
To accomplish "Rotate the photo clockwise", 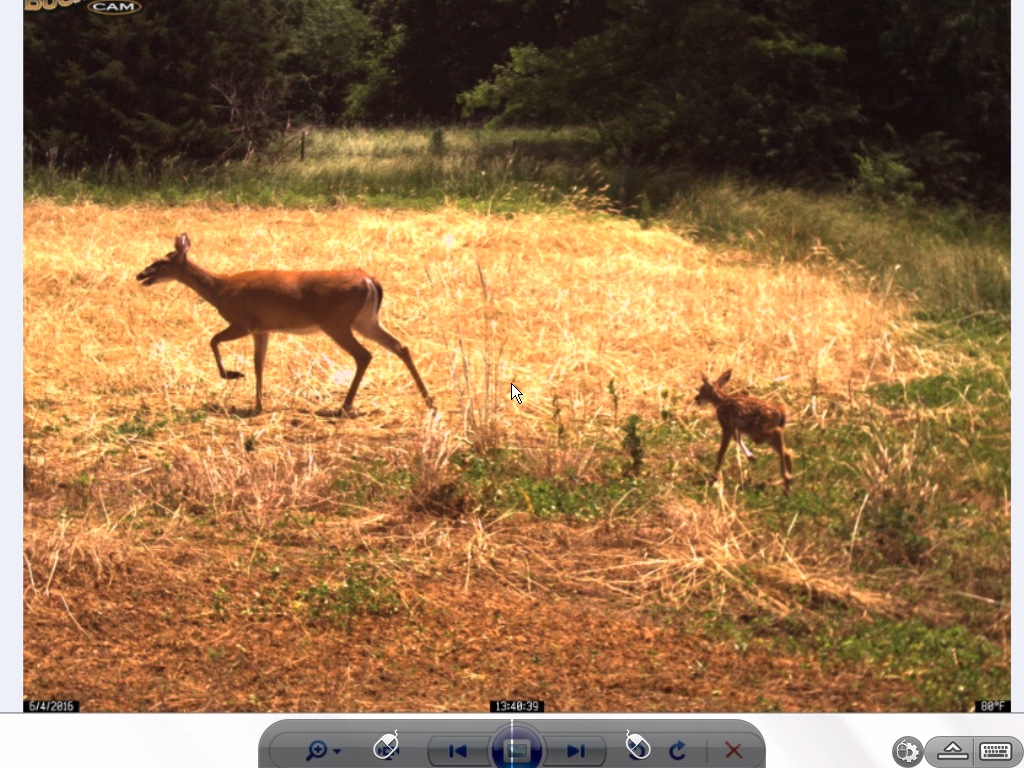I will 678,750.
